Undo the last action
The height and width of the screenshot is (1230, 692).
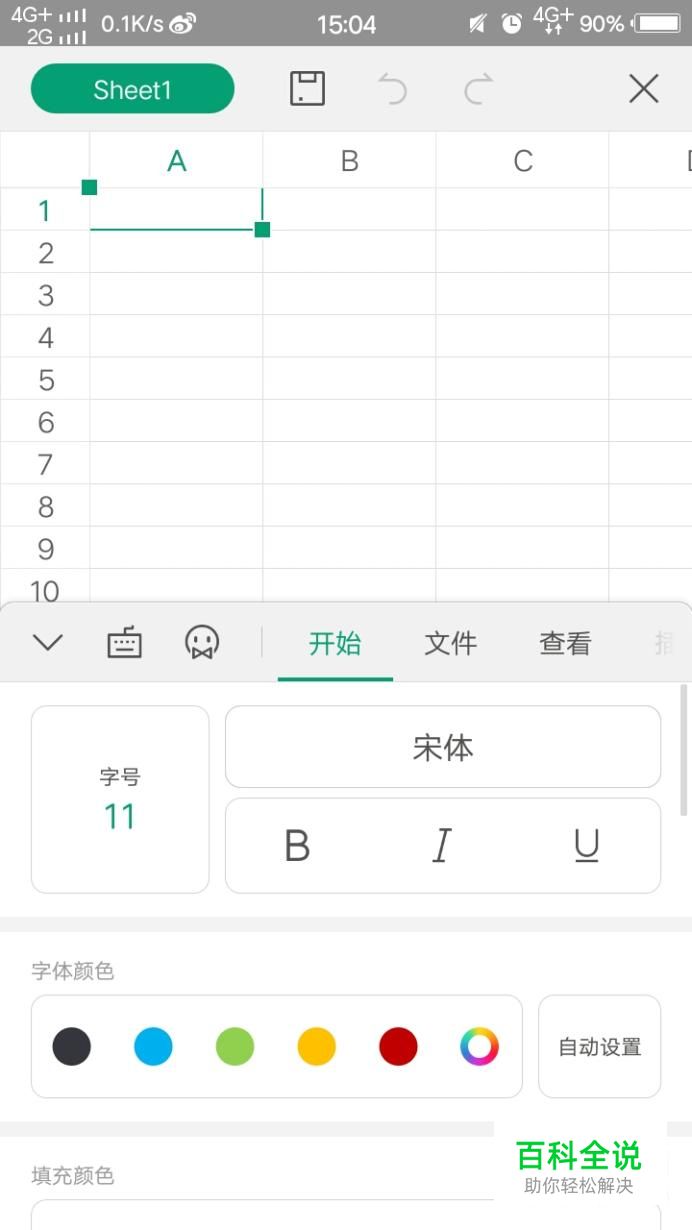(x=392, y=89)
